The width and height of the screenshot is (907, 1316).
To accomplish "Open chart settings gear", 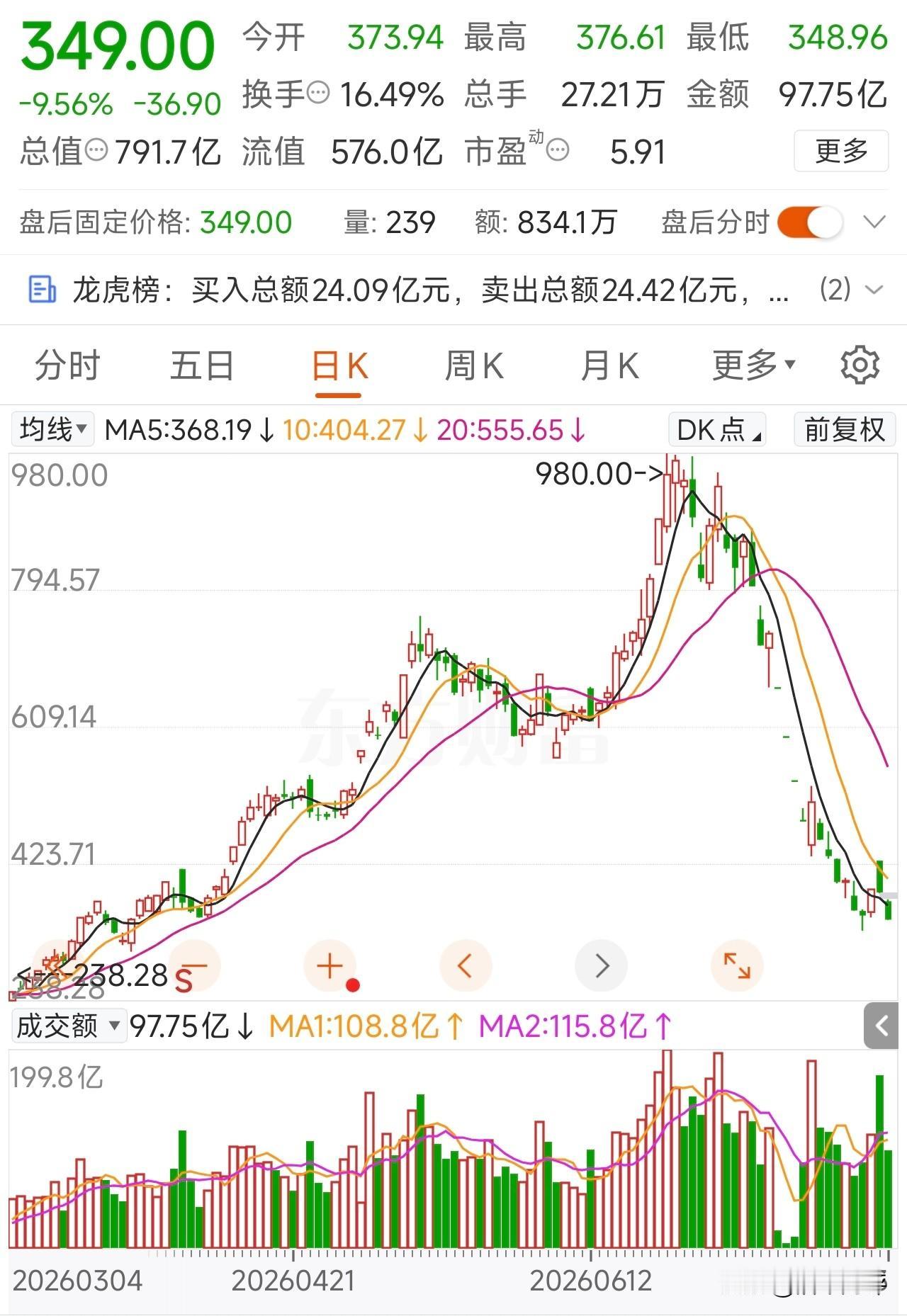I will [860, 365].
